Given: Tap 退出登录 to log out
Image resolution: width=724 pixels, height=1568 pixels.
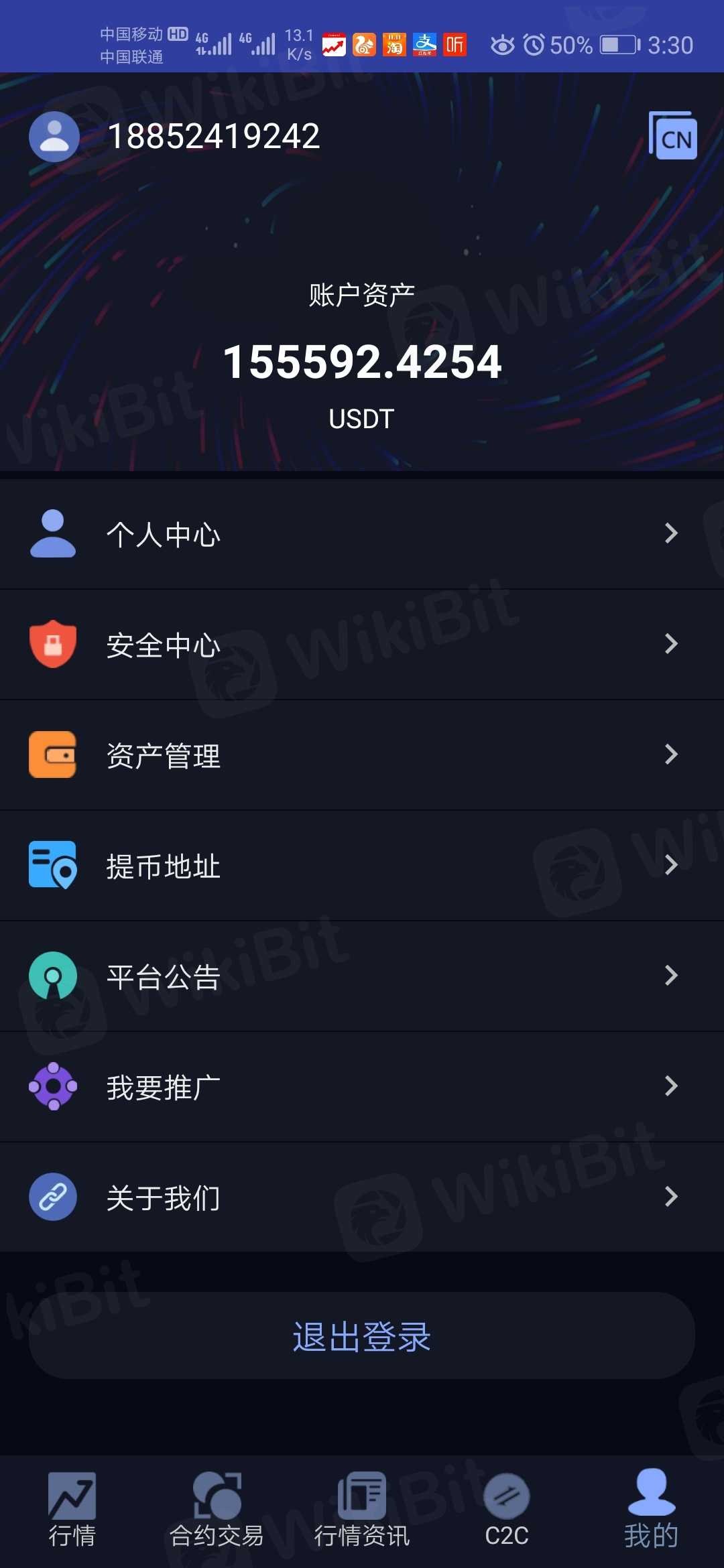Looking at the screenshot, I should pos(362,1336).
